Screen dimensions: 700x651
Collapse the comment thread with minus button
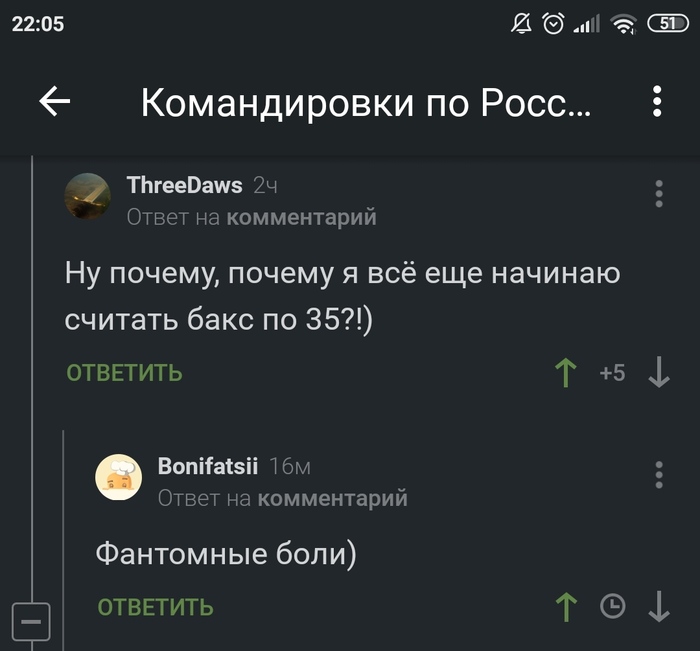pyautogui.click(x=31, y=623)
